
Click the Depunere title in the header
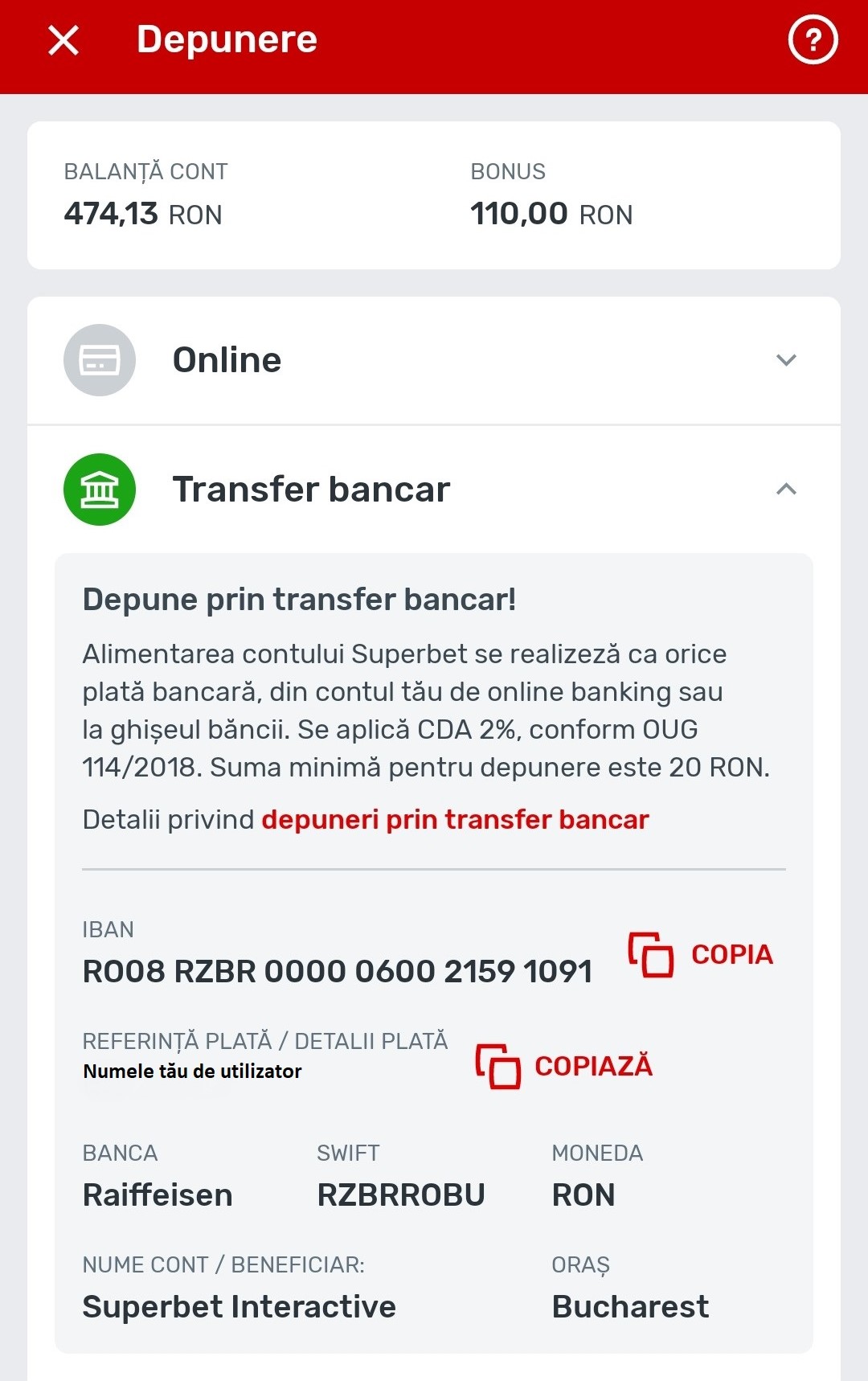[x=227, y=39]
